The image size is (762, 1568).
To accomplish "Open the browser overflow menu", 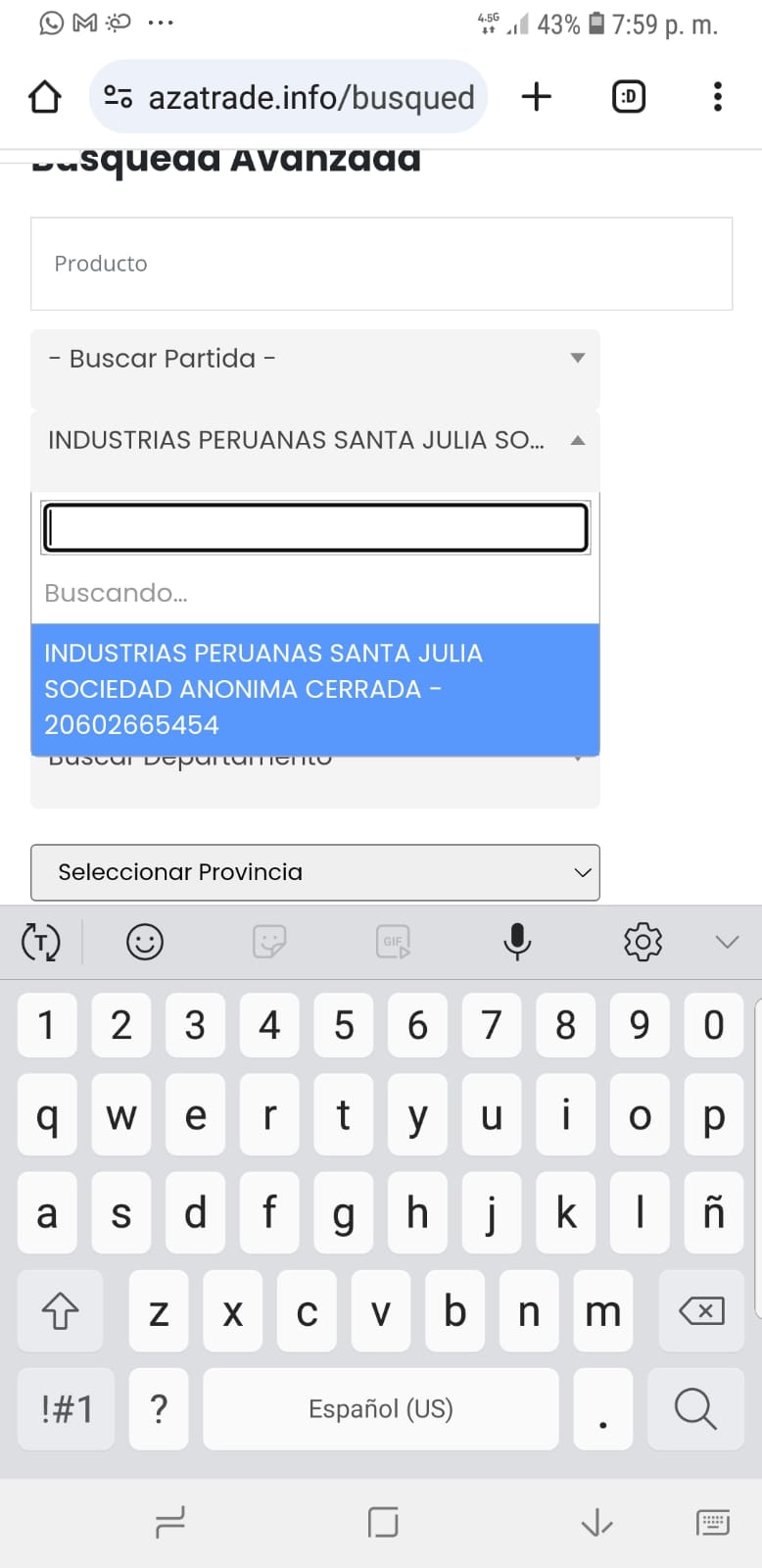I will (x=718, y=97).
